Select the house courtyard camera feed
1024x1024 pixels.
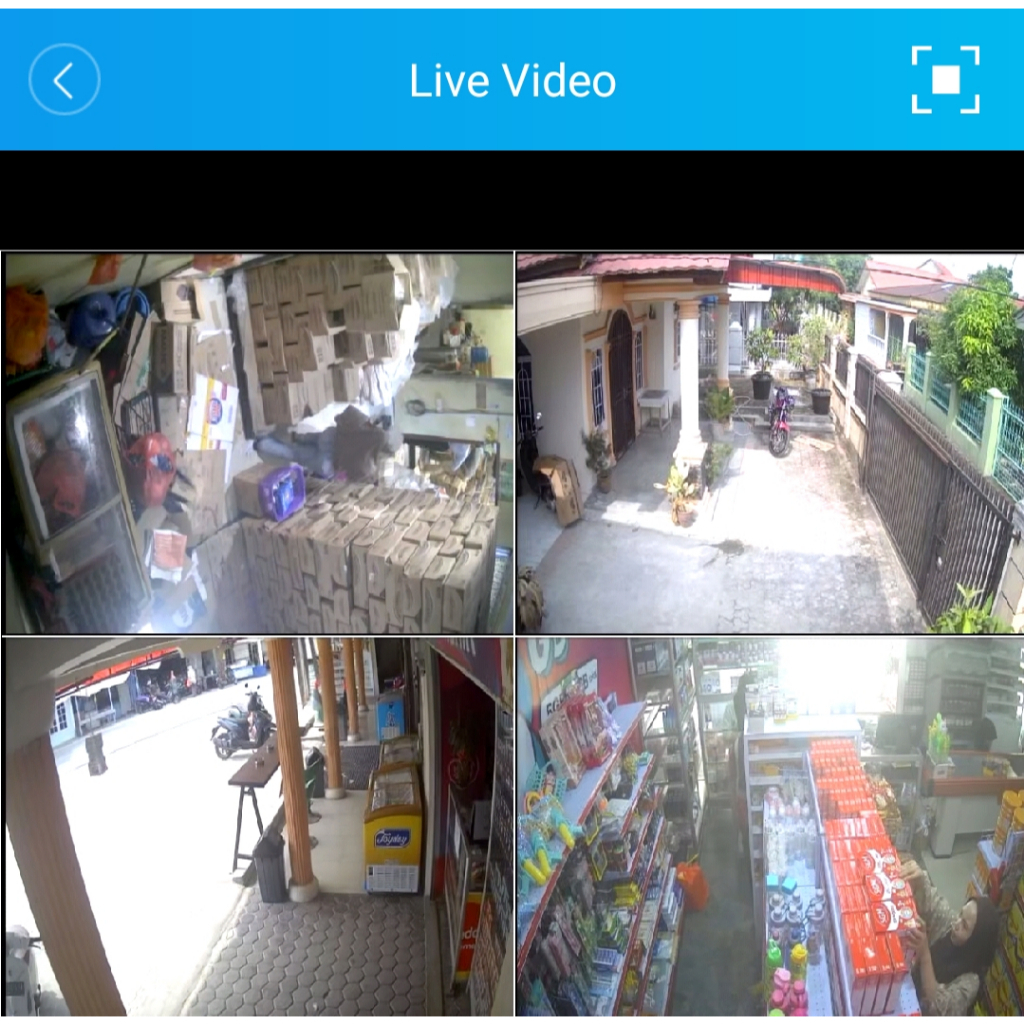tap(769, 443)
